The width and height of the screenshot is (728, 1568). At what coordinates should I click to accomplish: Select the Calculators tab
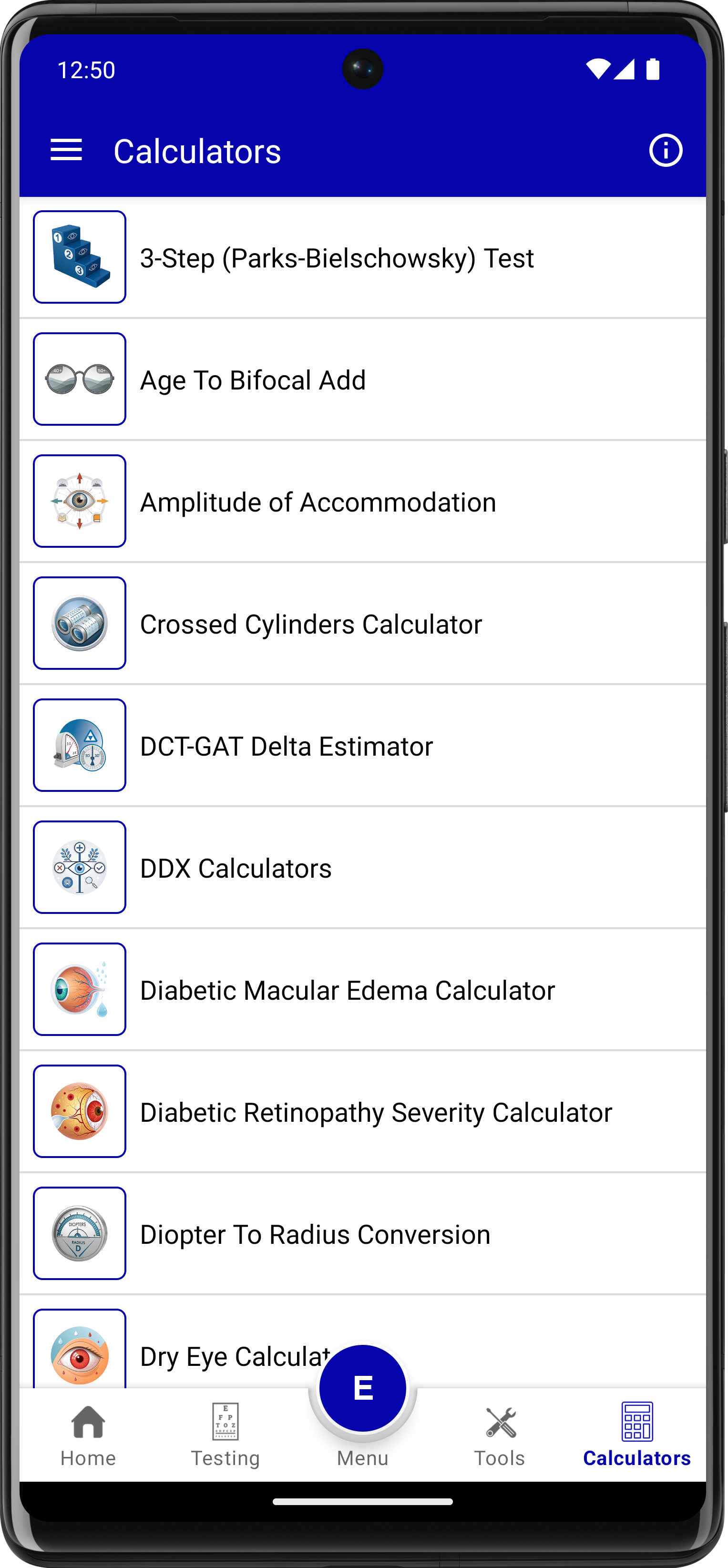(636, 1435)
